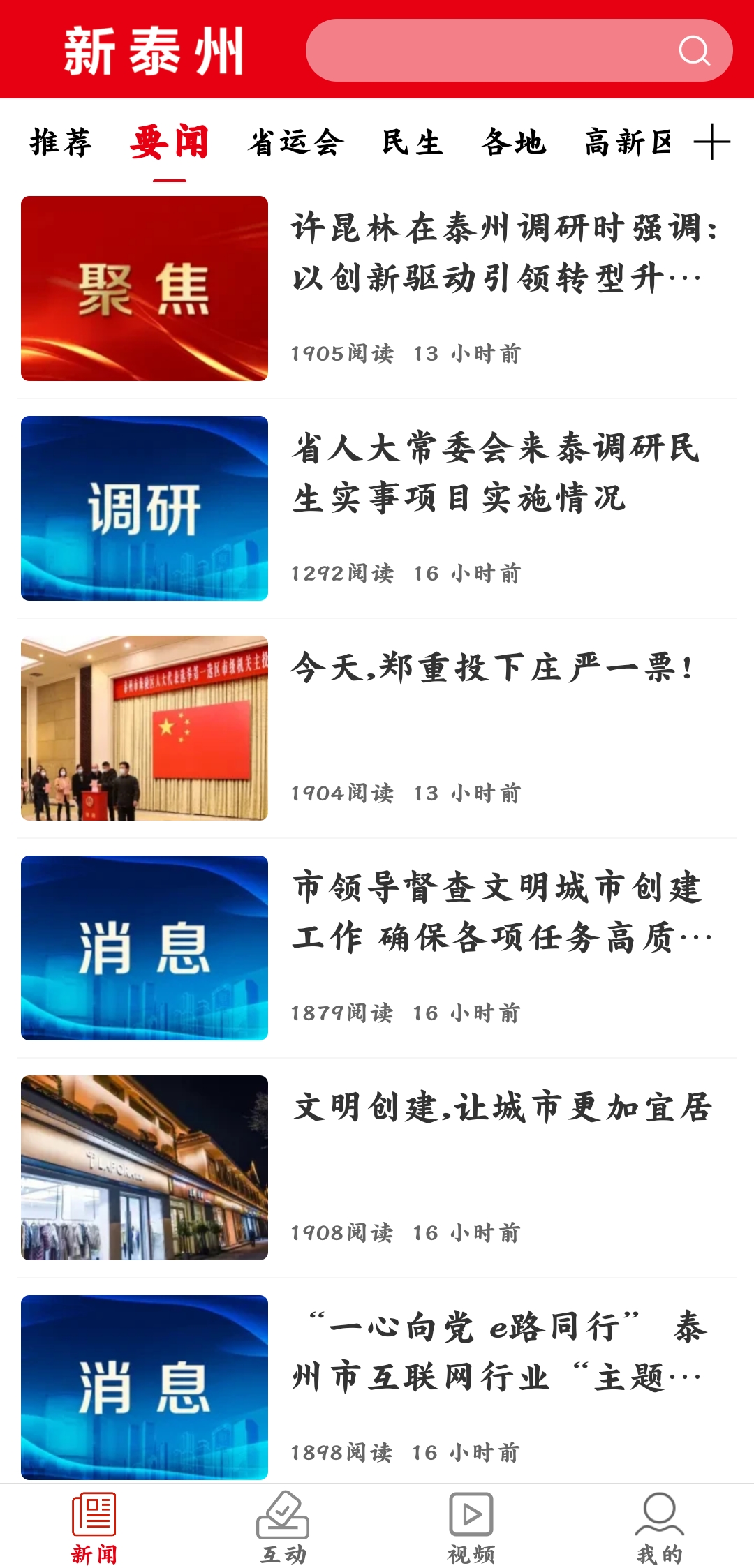The width and height of the screenshot is (754, 1568).
Task: Read the article “一心向党 e路同行”
Action: [499, 1352]
